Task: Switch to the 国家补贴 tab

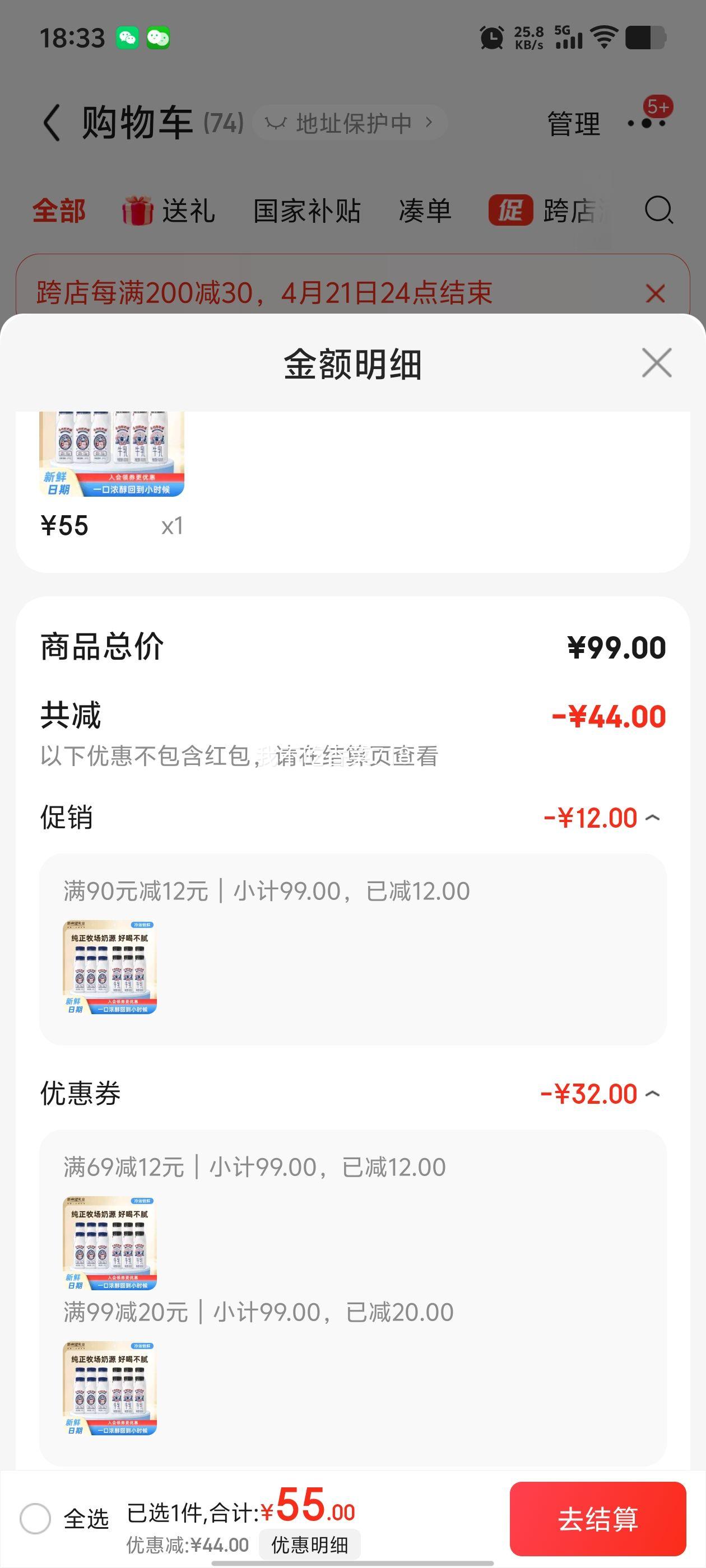Action: coord(307,211)
